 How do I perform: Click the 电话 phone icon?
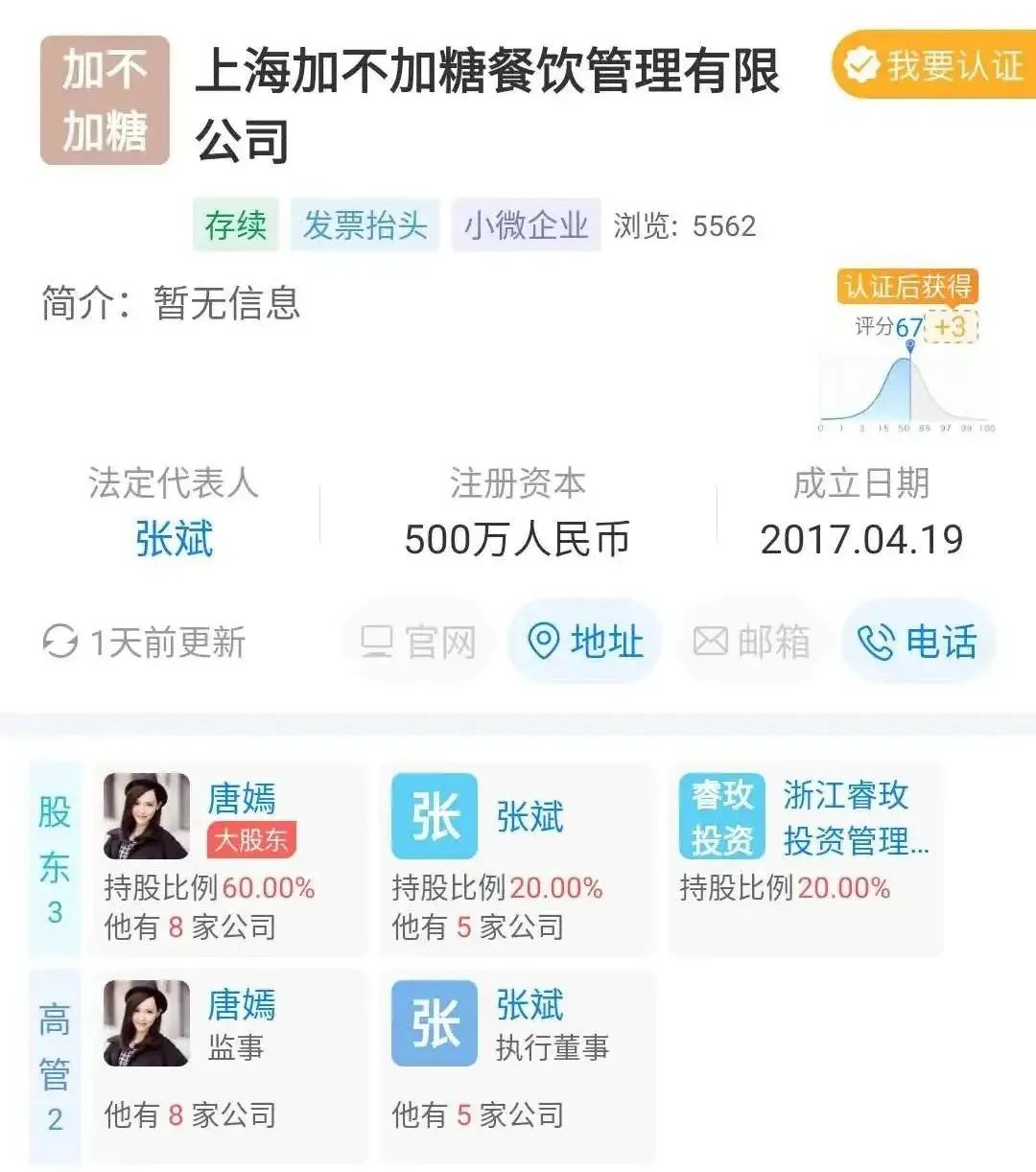875,642
